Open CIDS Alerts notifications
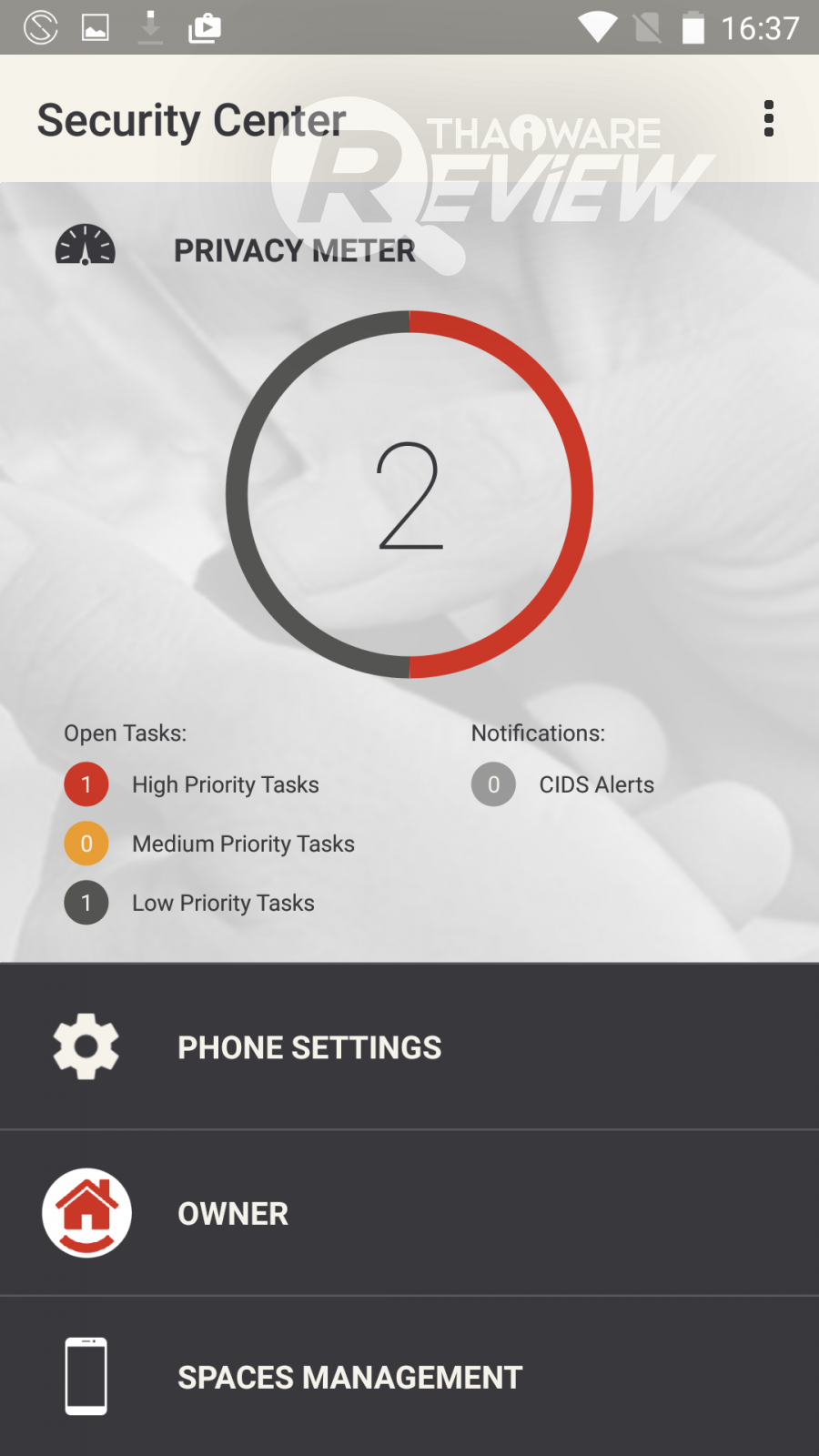Viewport: 819px width, 1456px height. pos(595,784)
